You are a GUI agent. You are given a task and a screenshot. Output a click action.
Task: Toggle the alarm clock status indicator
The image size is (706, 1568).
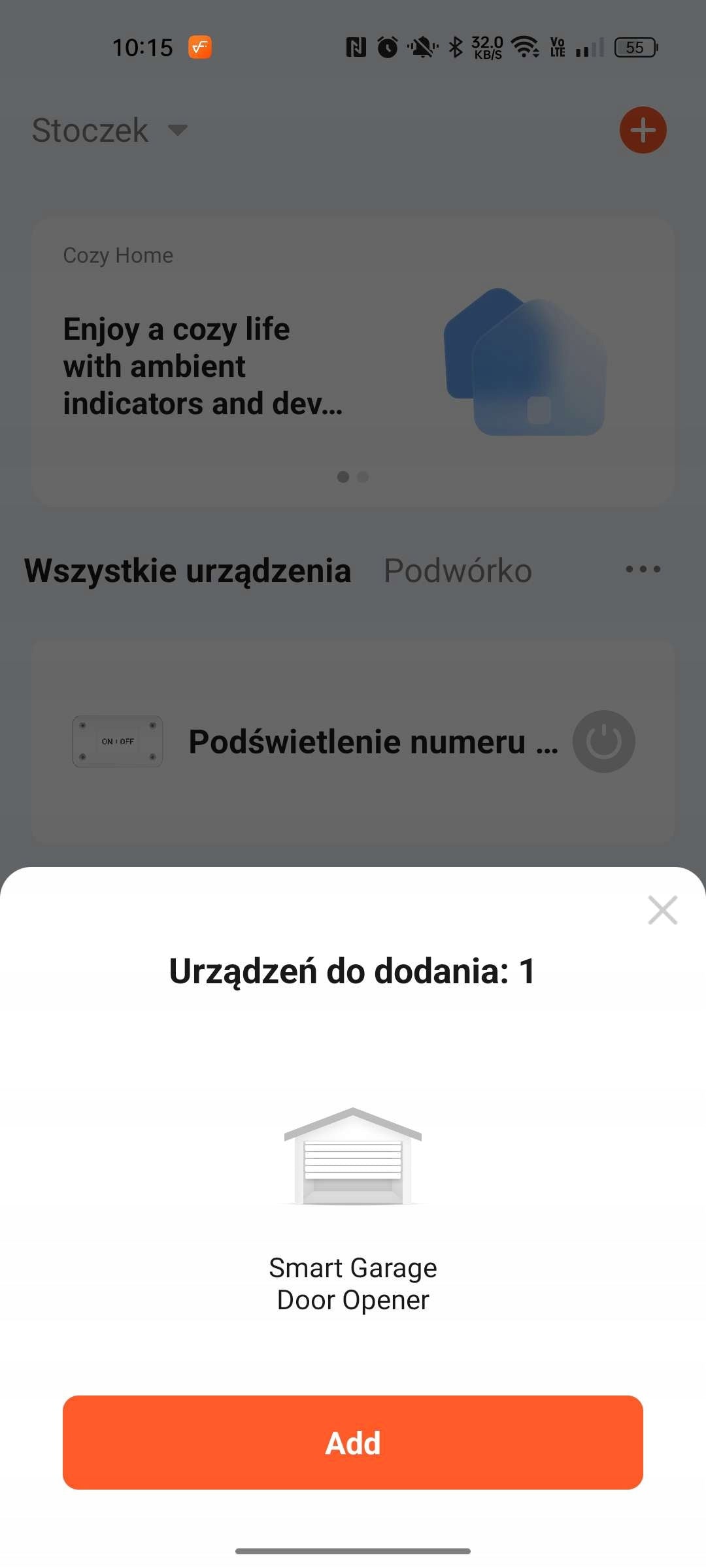[x=387, y=47]
